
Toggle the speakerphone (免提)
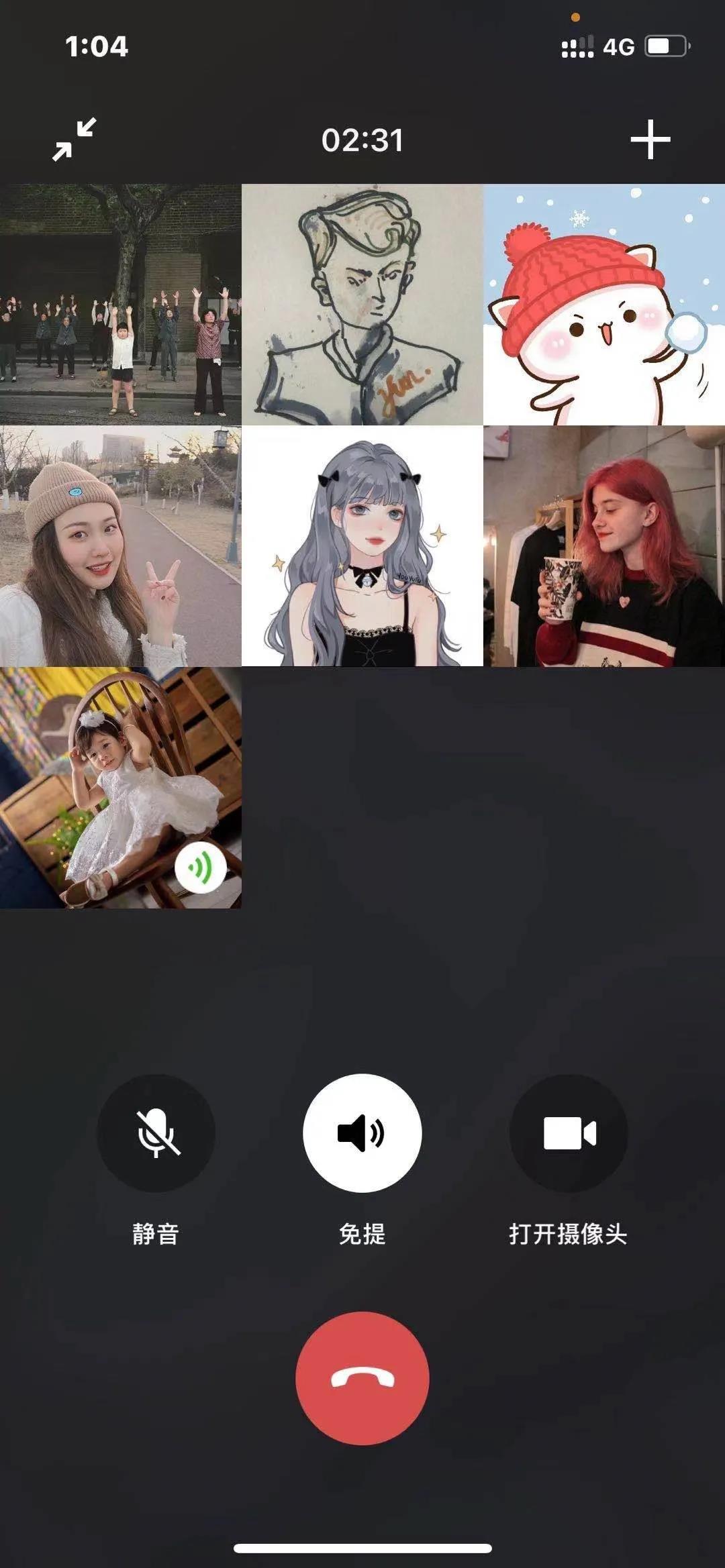[362, 1133]
